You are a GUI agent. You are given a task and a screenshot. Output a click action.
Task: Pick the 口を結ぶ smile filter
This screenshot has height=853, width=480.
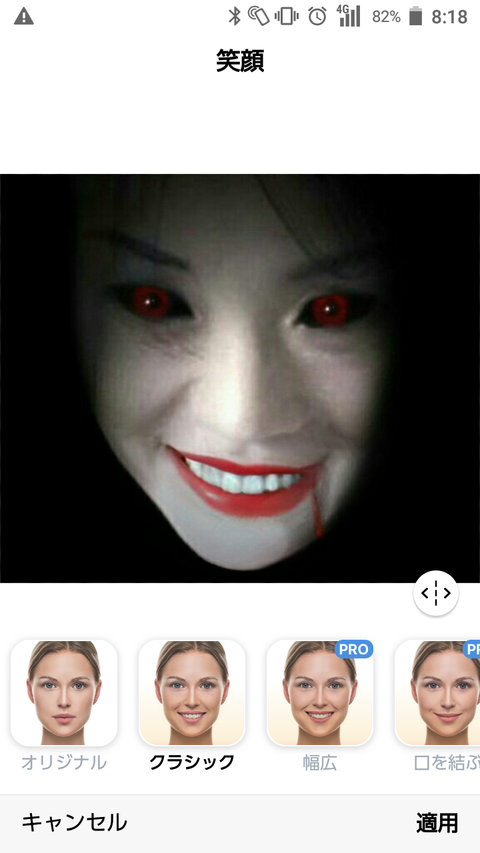[437, 693]
